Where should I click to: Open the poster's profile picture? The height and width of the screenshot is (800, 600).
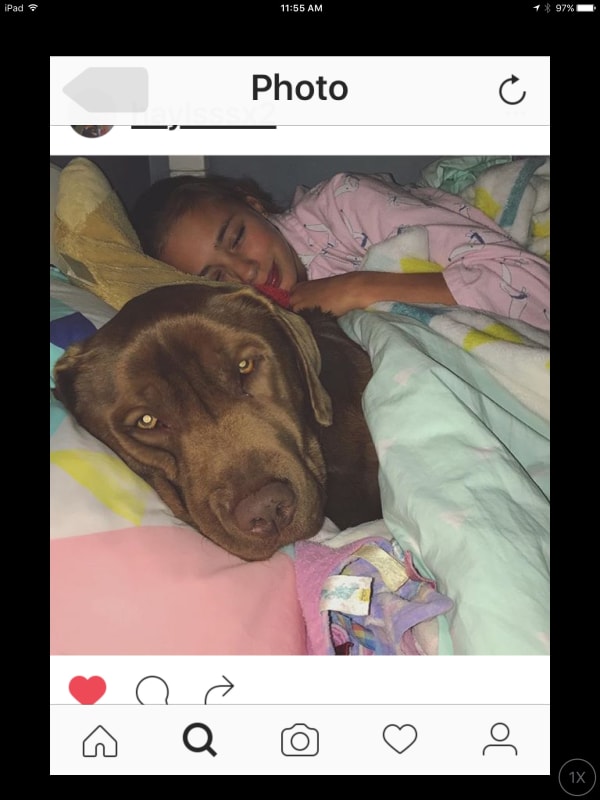click(91, 128)
